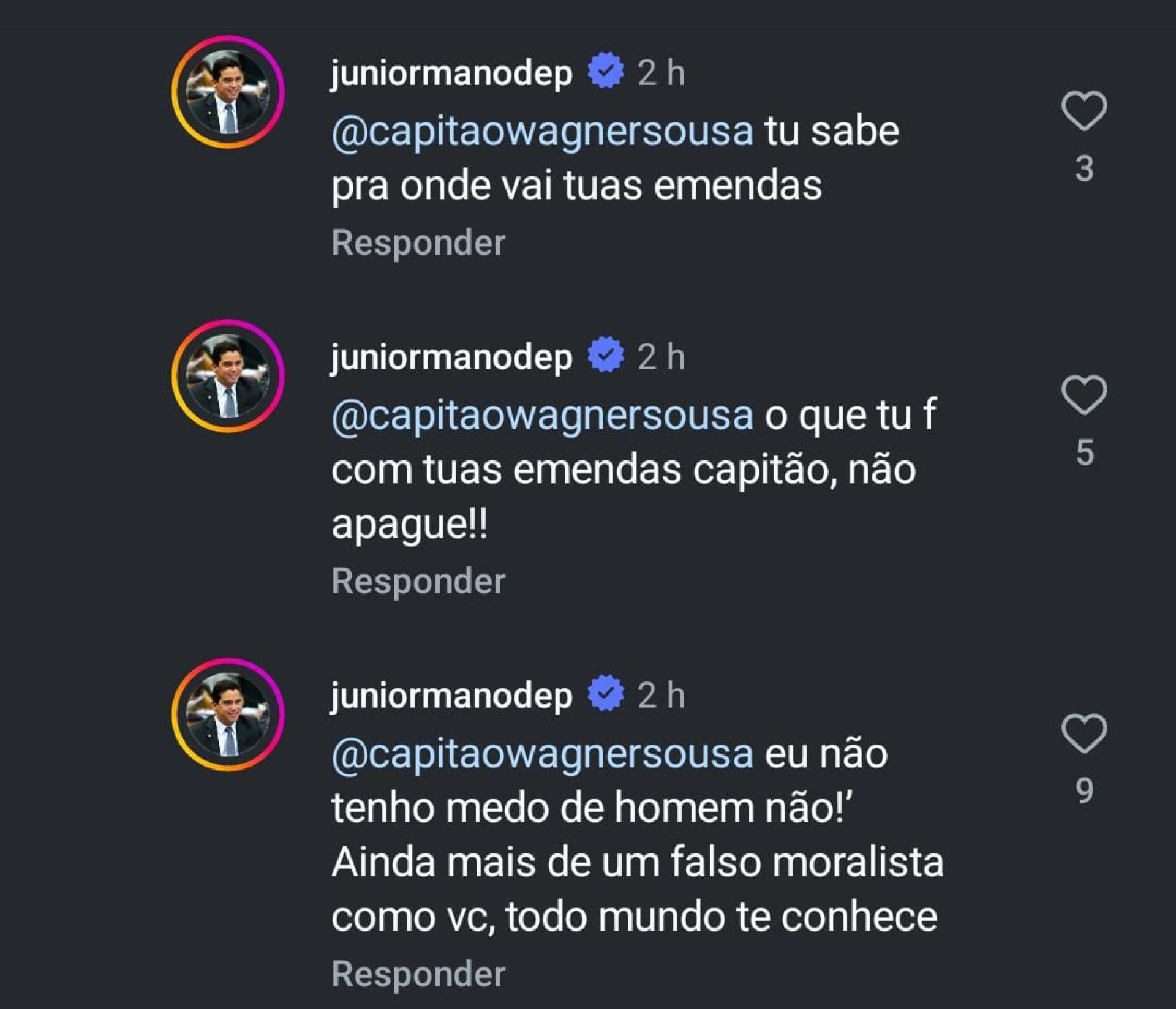Reply to the 'não apague!!' comment

tap(418, 580)
